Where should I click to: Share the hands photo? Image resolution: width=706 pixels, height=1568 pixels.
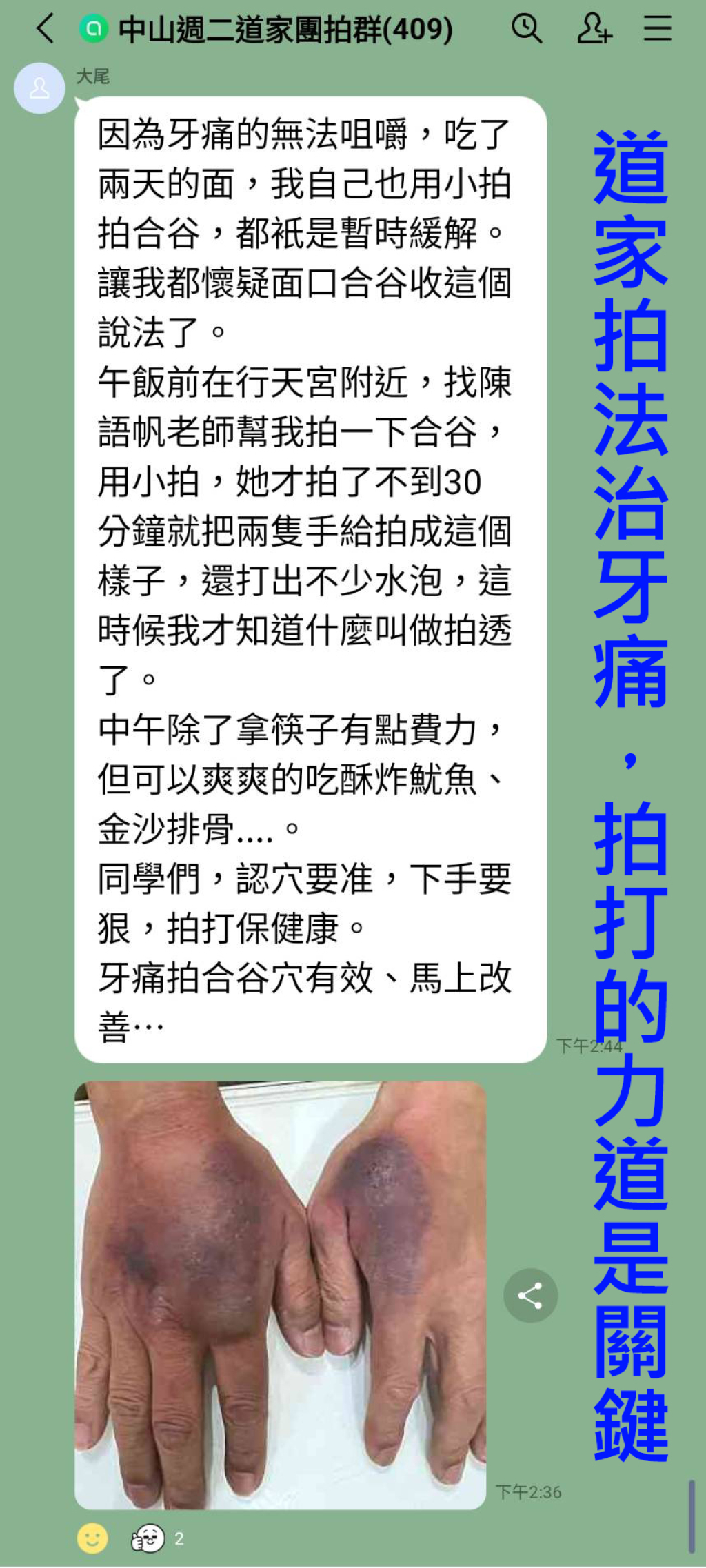(530, 1296)
